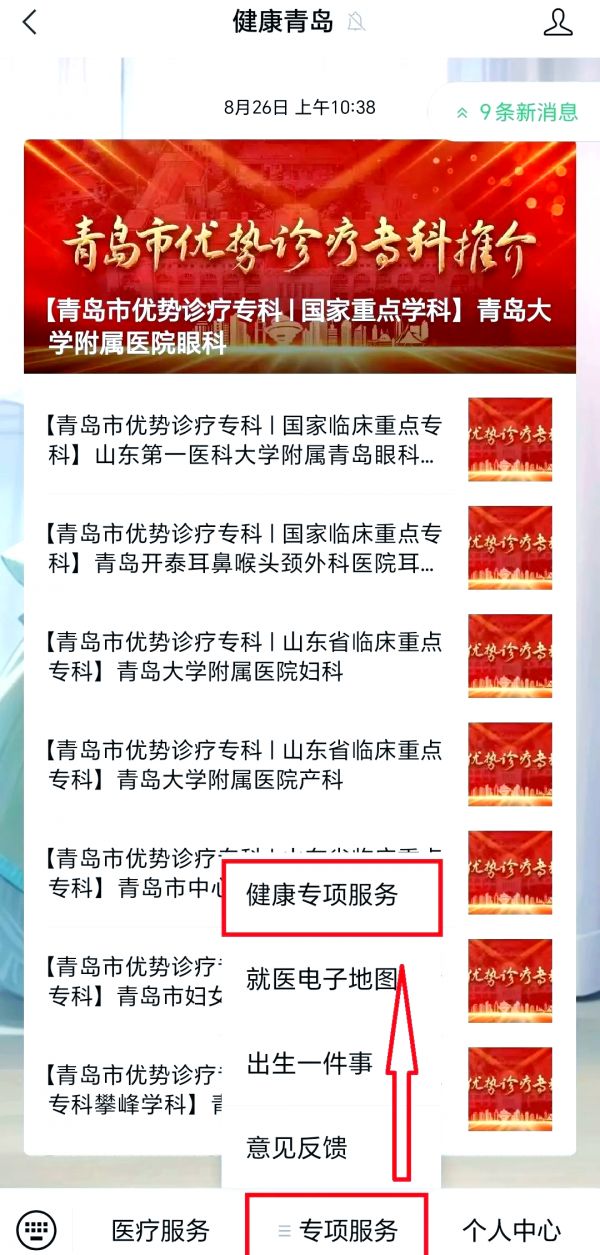Viewport: 600px width, 1255px height.
Task: Open the 青岛大学附属医院妇科 article
Action: click(x=244, y=655)
